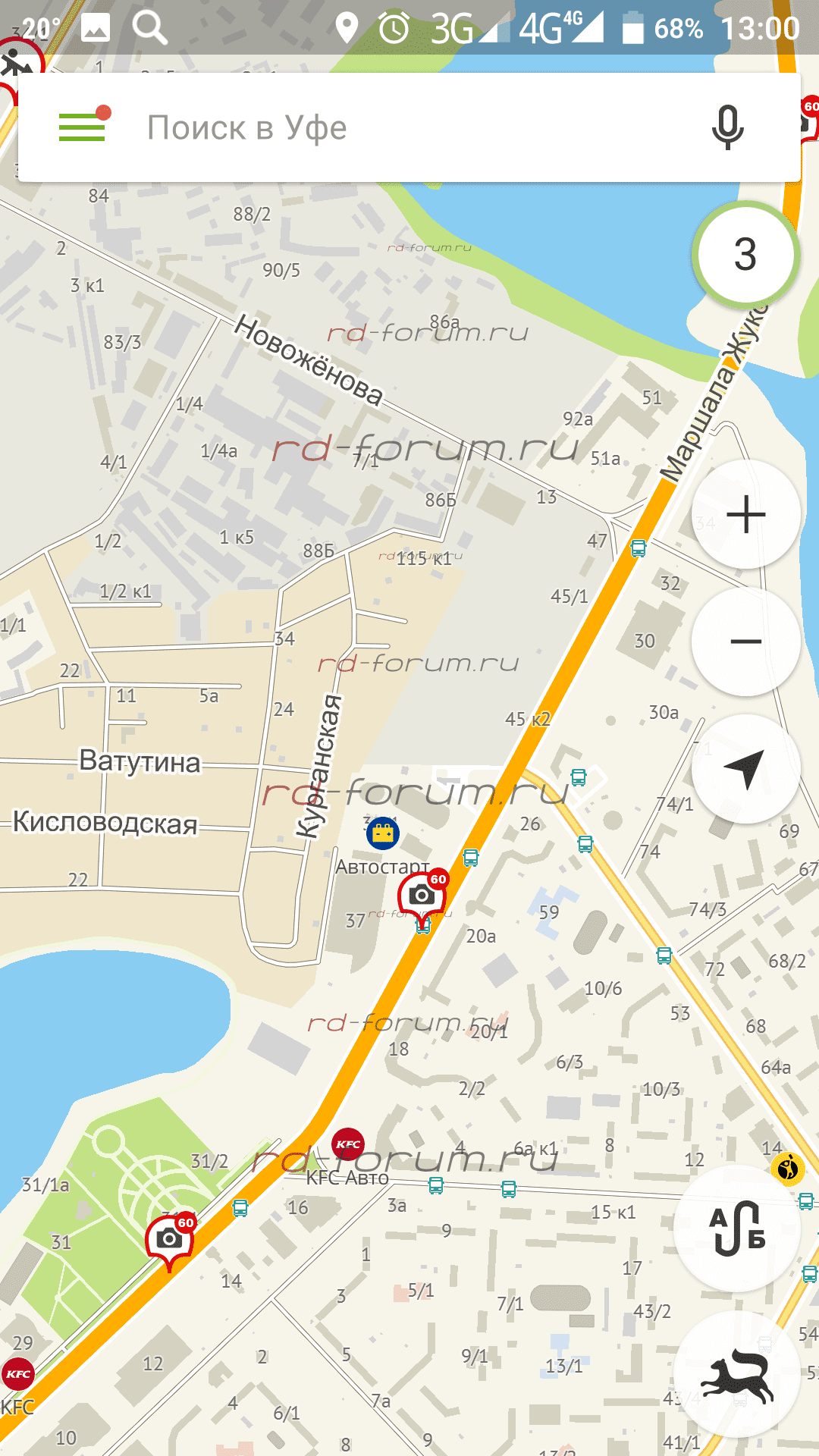Zoom in with the plus button
This screenshot has width=819, height=1456.
pos(746,515)
